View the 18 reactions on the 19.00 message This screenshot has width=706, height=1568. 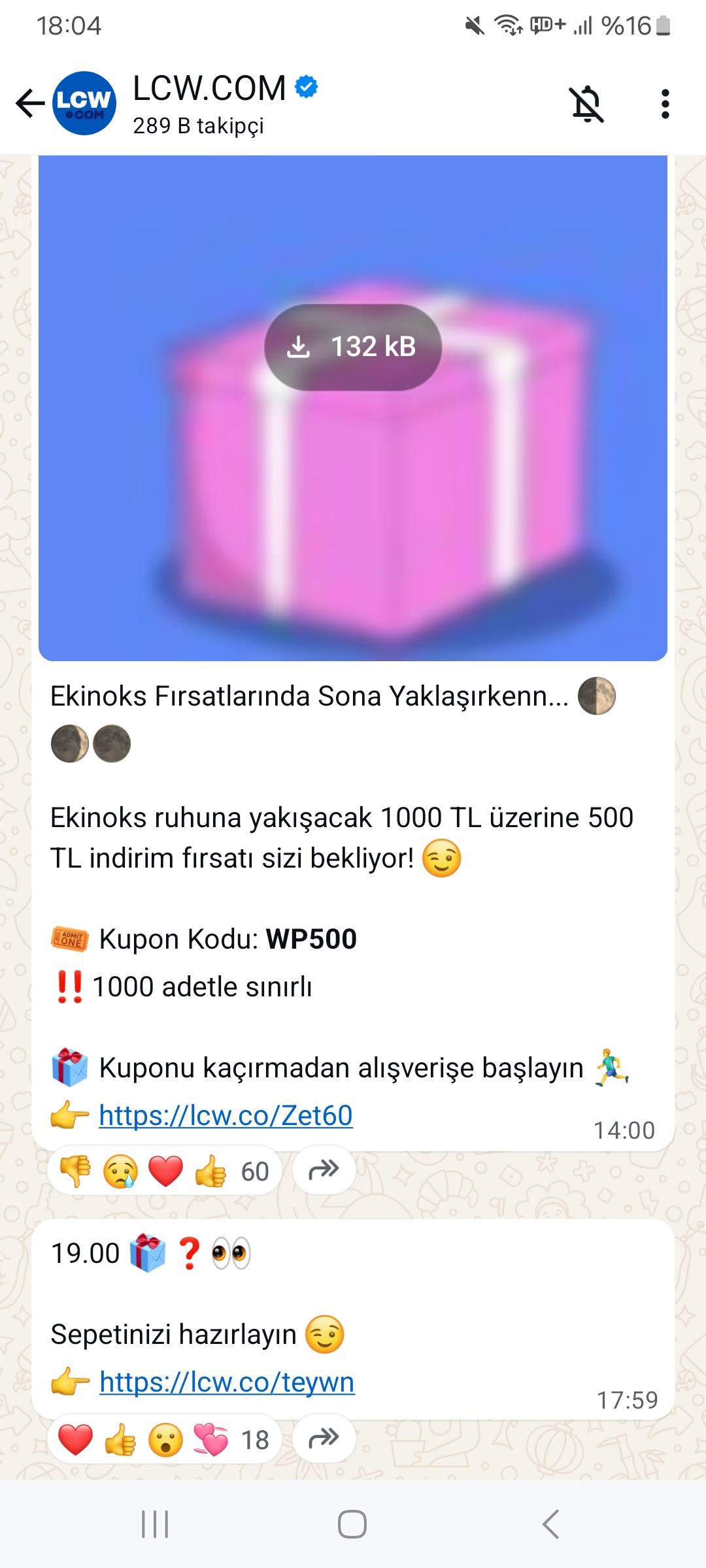165,1440
